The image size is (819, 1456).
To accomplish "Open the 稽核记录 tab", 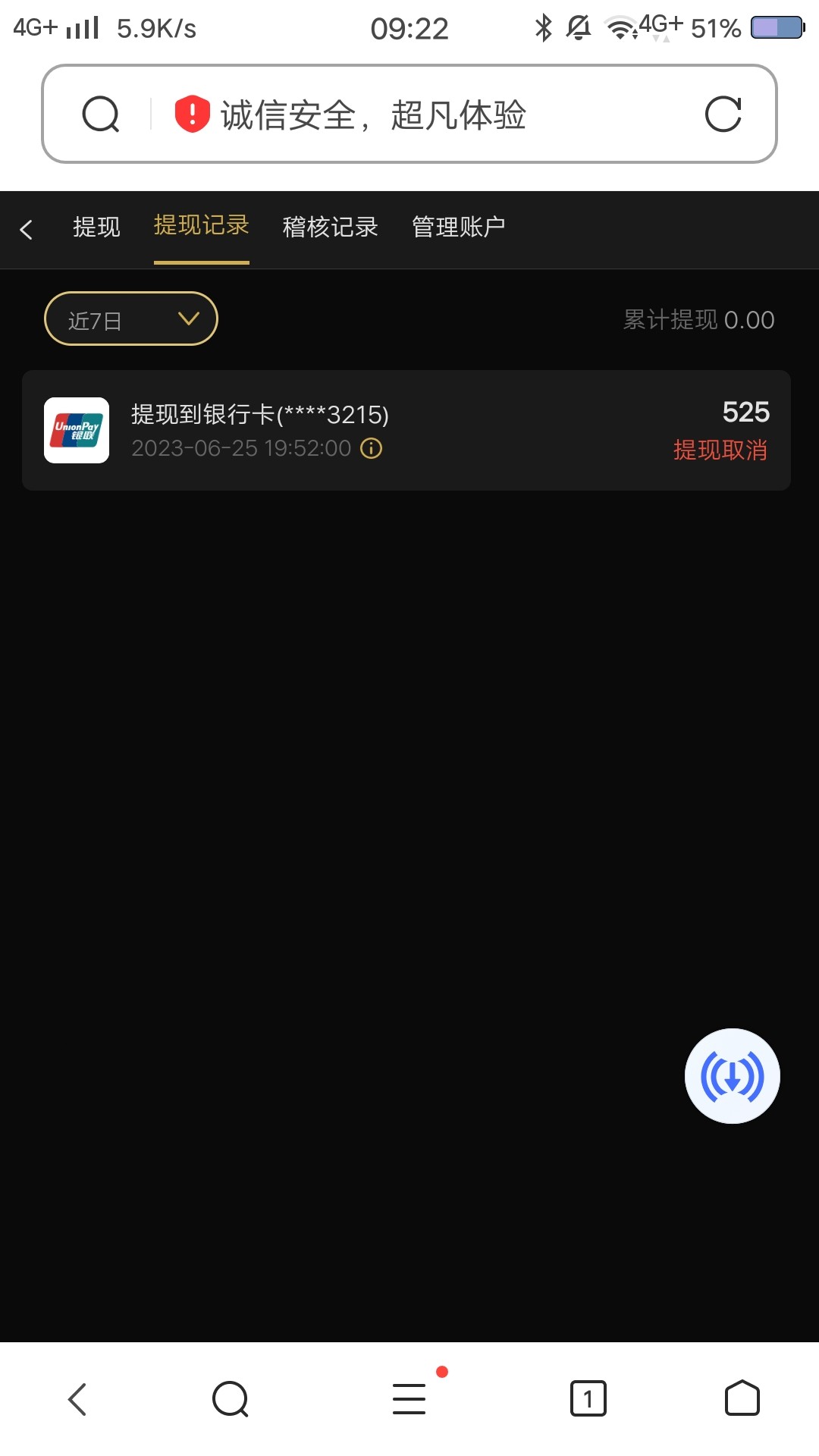I will point(330,227).
